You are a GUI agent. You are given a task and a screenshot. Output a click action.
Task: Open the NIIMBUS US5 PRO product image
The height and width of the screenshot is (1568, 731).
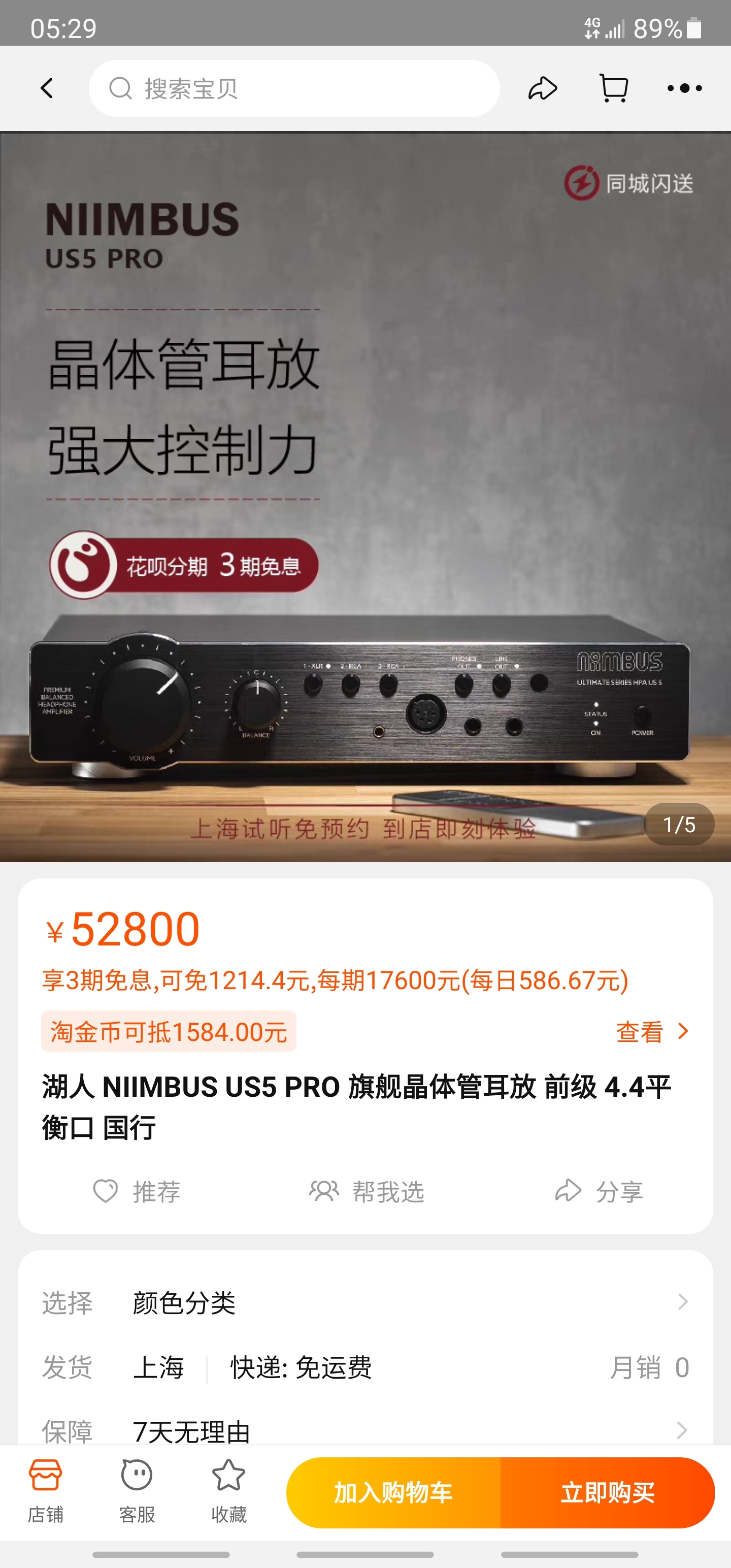(x=365, y=496)
